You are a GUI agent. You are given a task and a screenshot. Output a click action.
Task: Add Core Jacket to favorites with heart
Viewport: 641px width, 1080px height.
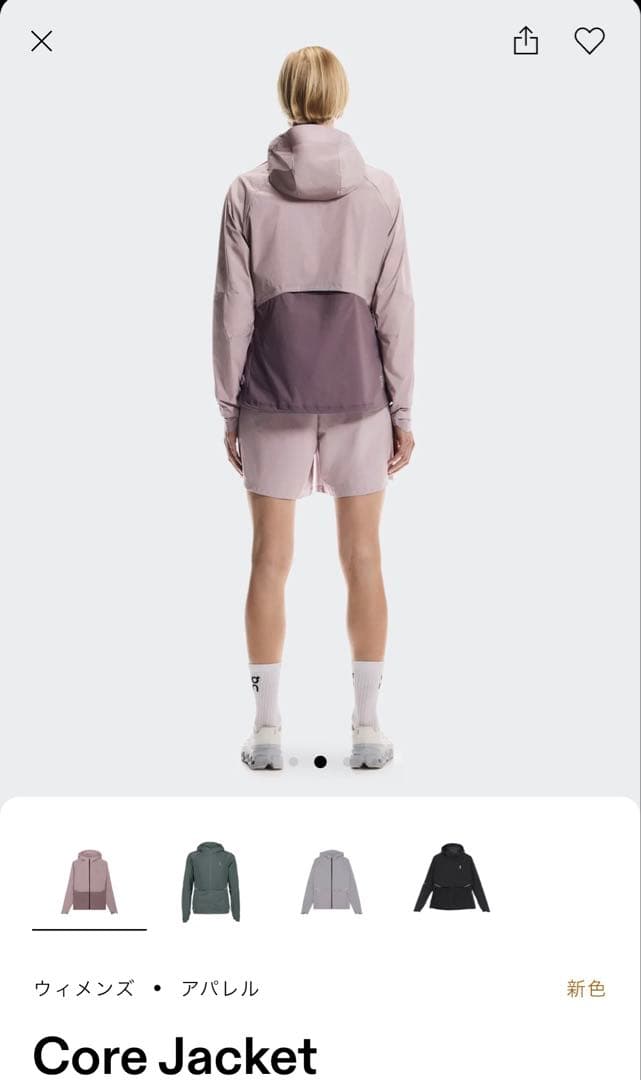[x=589, y=41]
